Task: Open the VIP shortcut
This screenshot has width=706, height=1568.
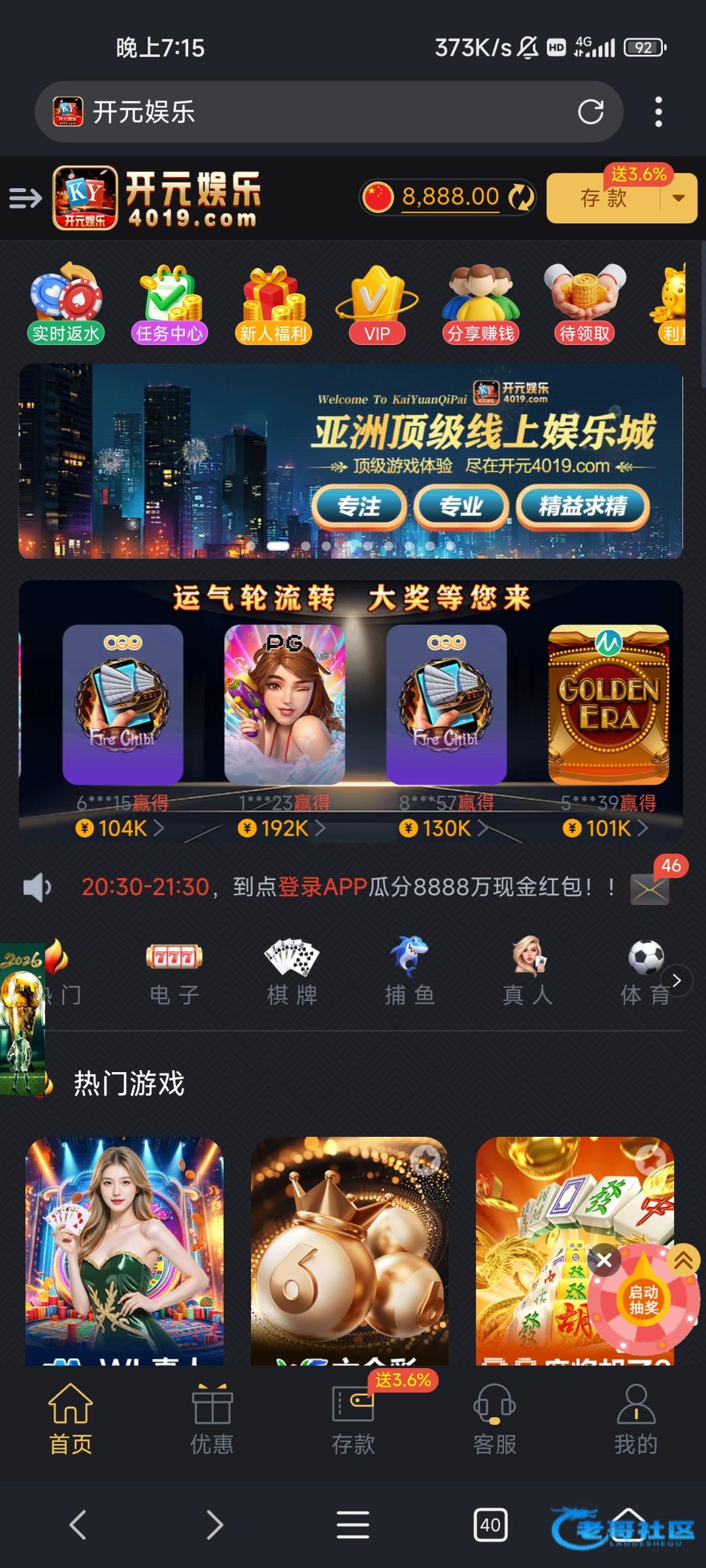Action: tap(377, 304)
